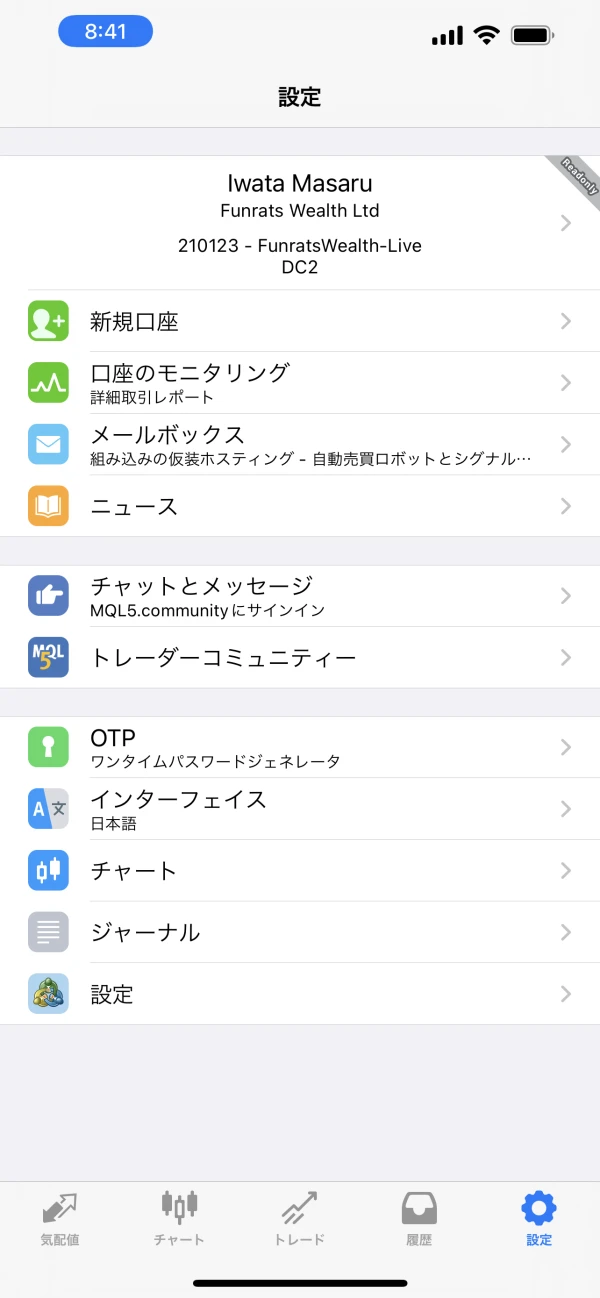Open the ニュース row
This screenshot has width=600, height=1298.
click(x=300, y=506)
